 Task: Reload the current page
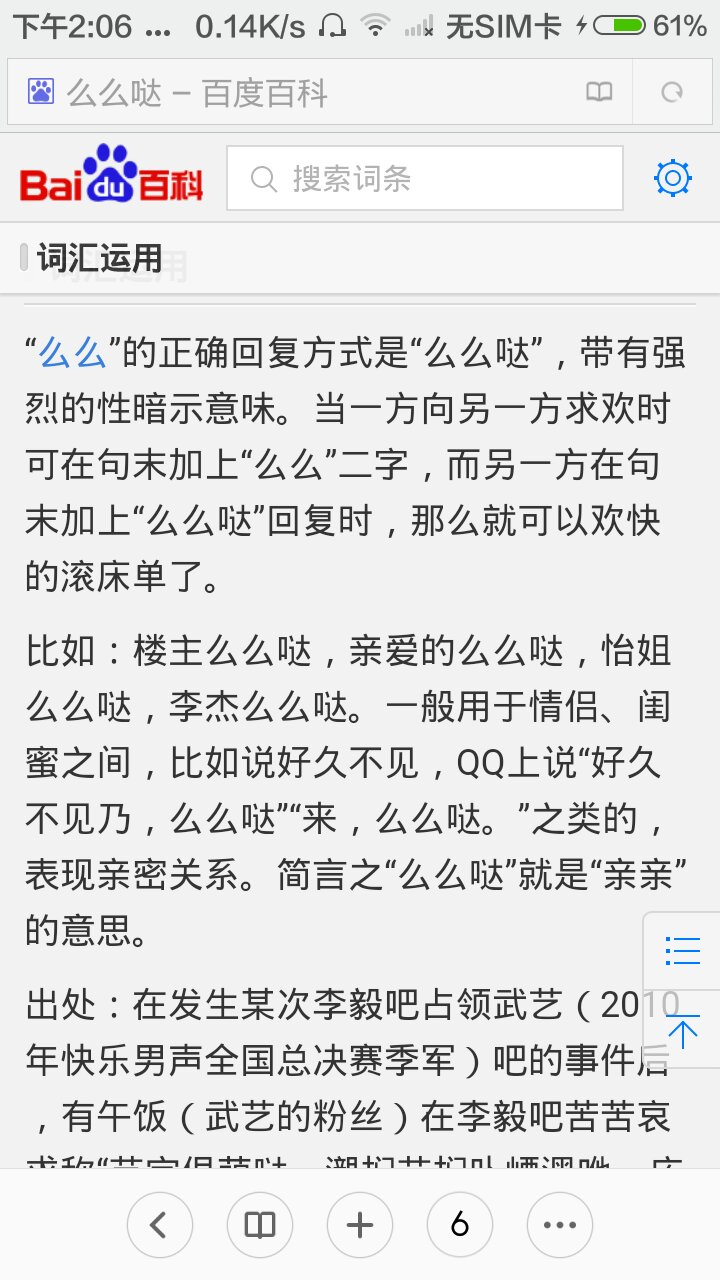click(672, 94)
